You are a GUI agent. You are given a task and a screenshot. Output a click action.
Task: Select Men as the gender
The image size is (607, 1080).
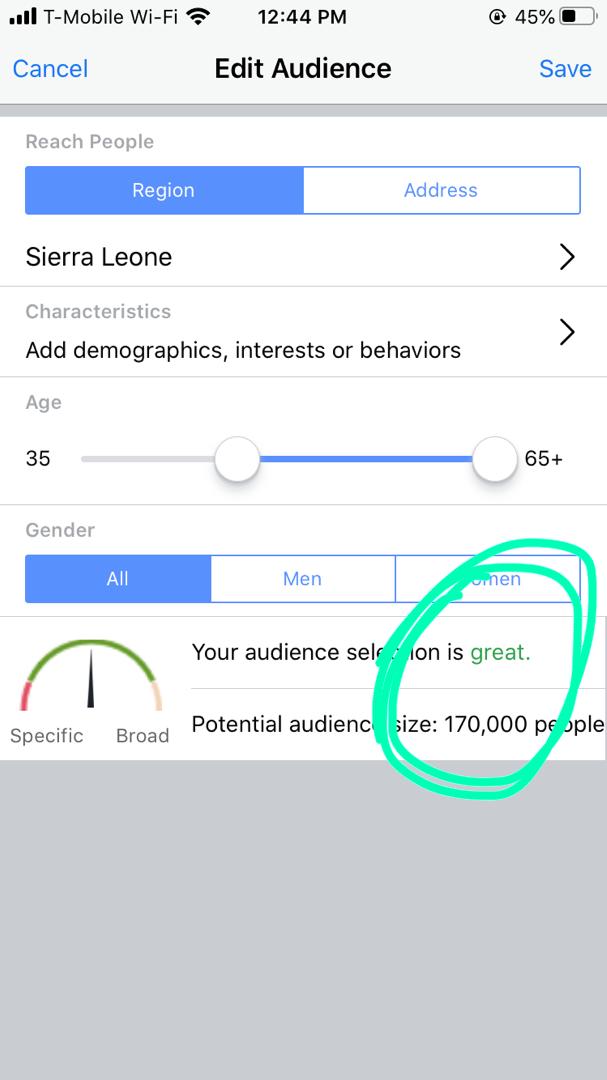coord(303,579)
